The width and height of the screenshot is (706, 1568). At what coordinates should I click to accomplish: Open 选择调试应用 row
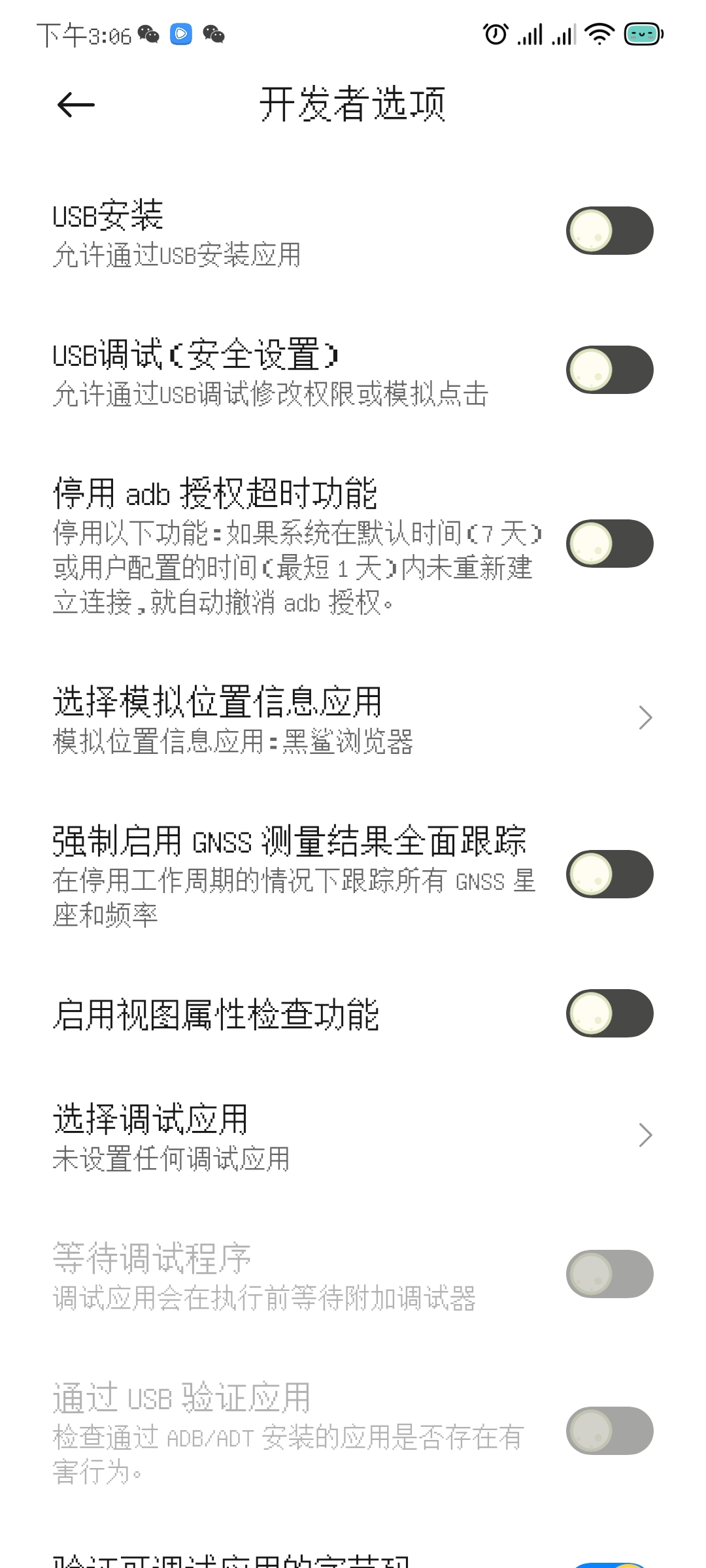[x=353, y=1136]
